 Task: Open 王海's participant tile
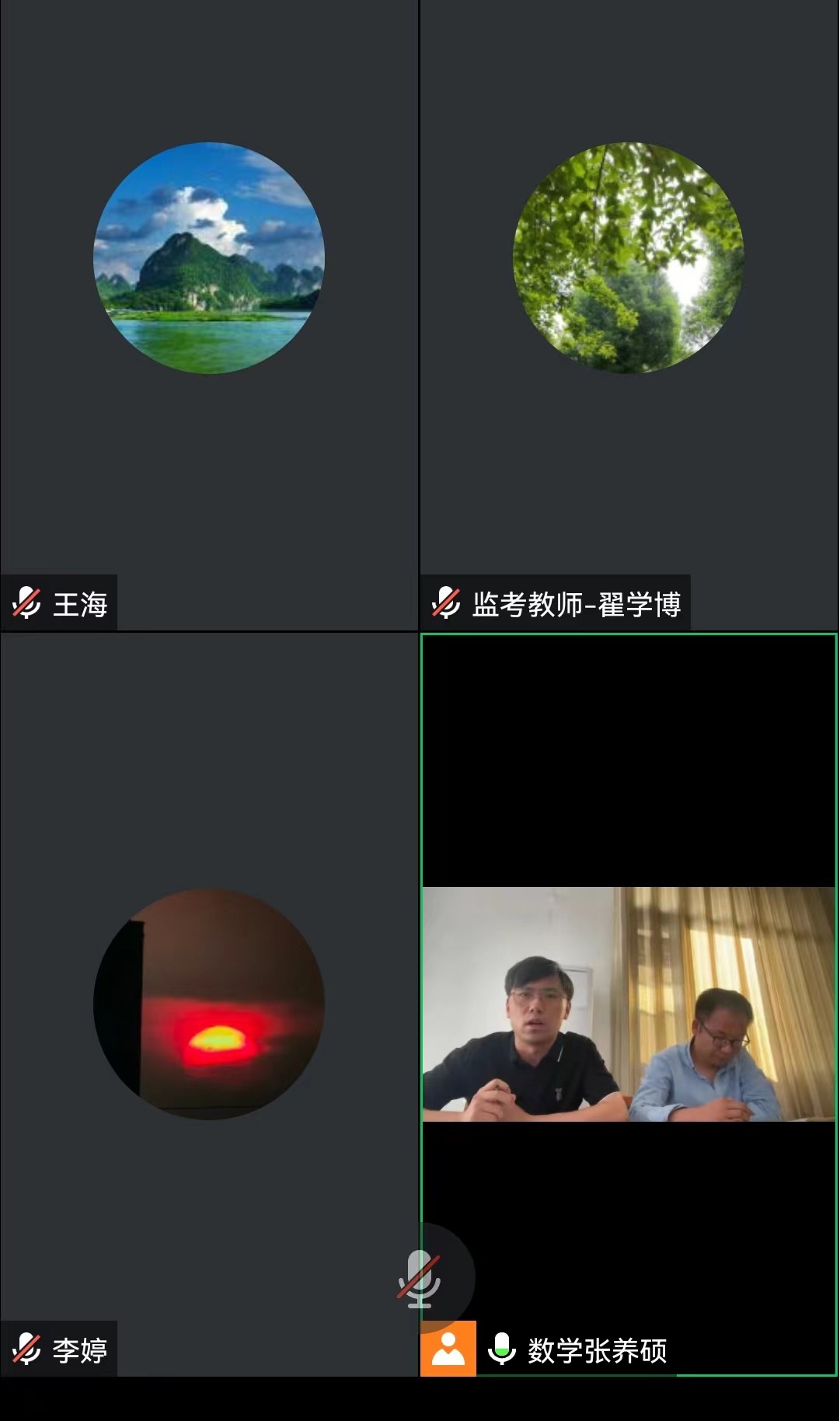tap(209, 315)
